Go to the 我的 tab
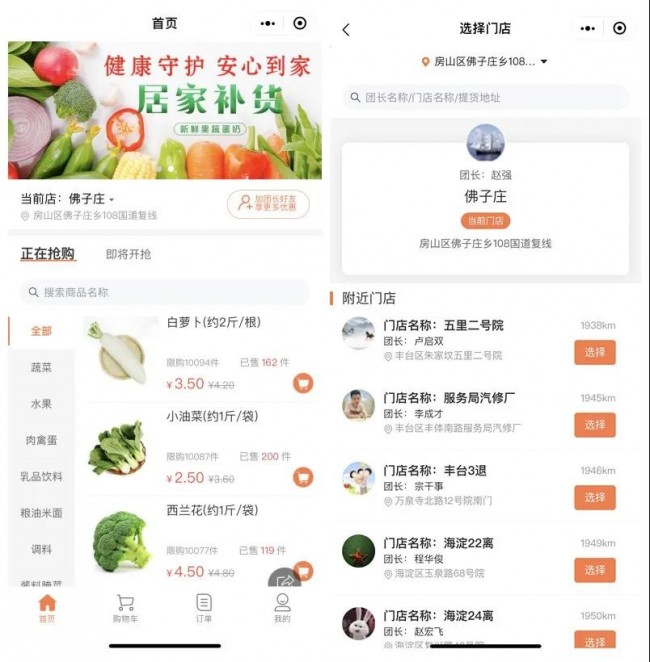Image resolution: width=650 pixels, height=662 pixels. pyautogui.click(x=282, y=608)
